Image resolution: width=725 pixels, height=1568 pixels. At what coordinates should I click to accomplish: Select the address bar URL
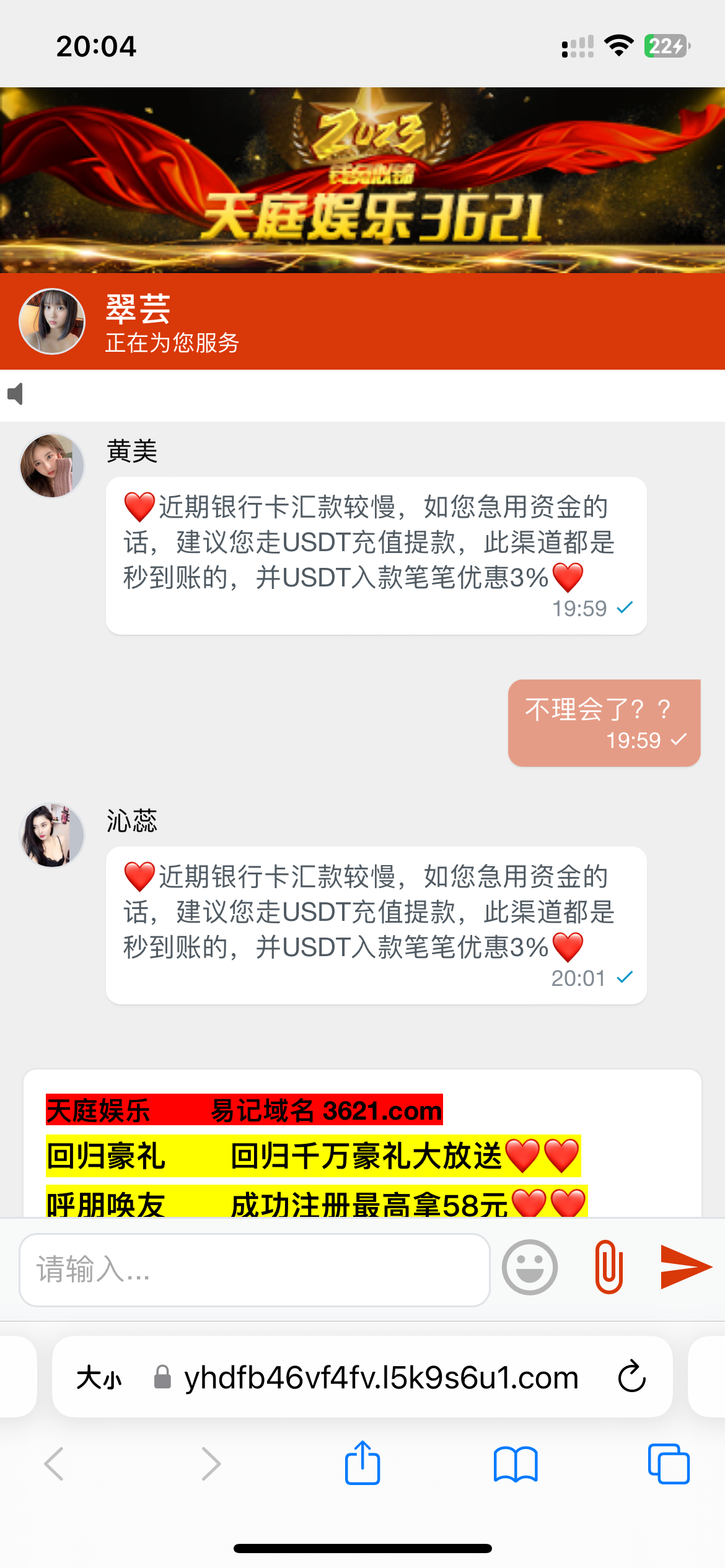[x=380, y=1377]
